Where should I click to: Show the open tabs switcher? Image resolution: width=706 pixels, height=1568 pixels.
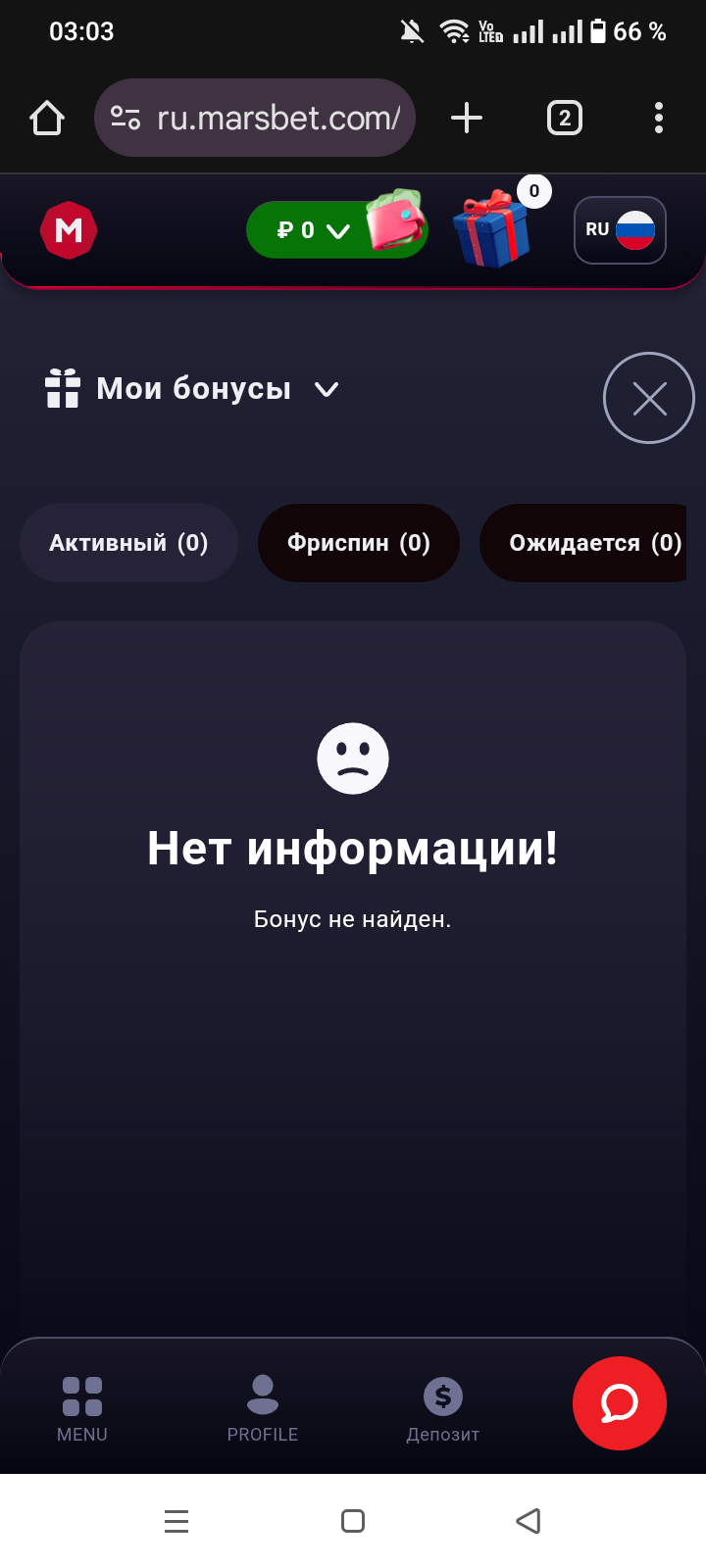point(564,119)
